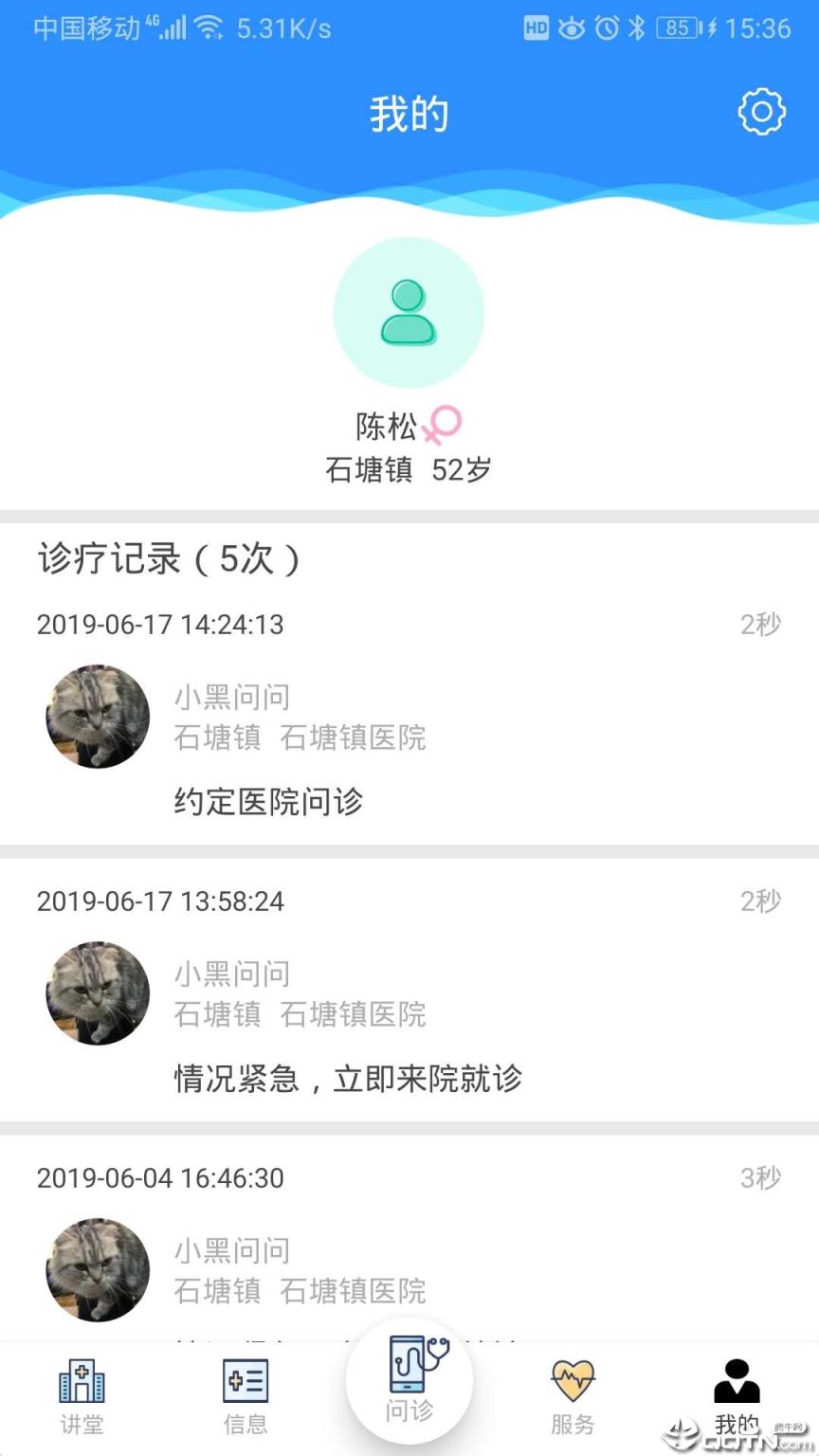Click the pink female gender icon beside 陈松
The height and width of the screenshot is (1456, 819).
[x=441, y=427]
